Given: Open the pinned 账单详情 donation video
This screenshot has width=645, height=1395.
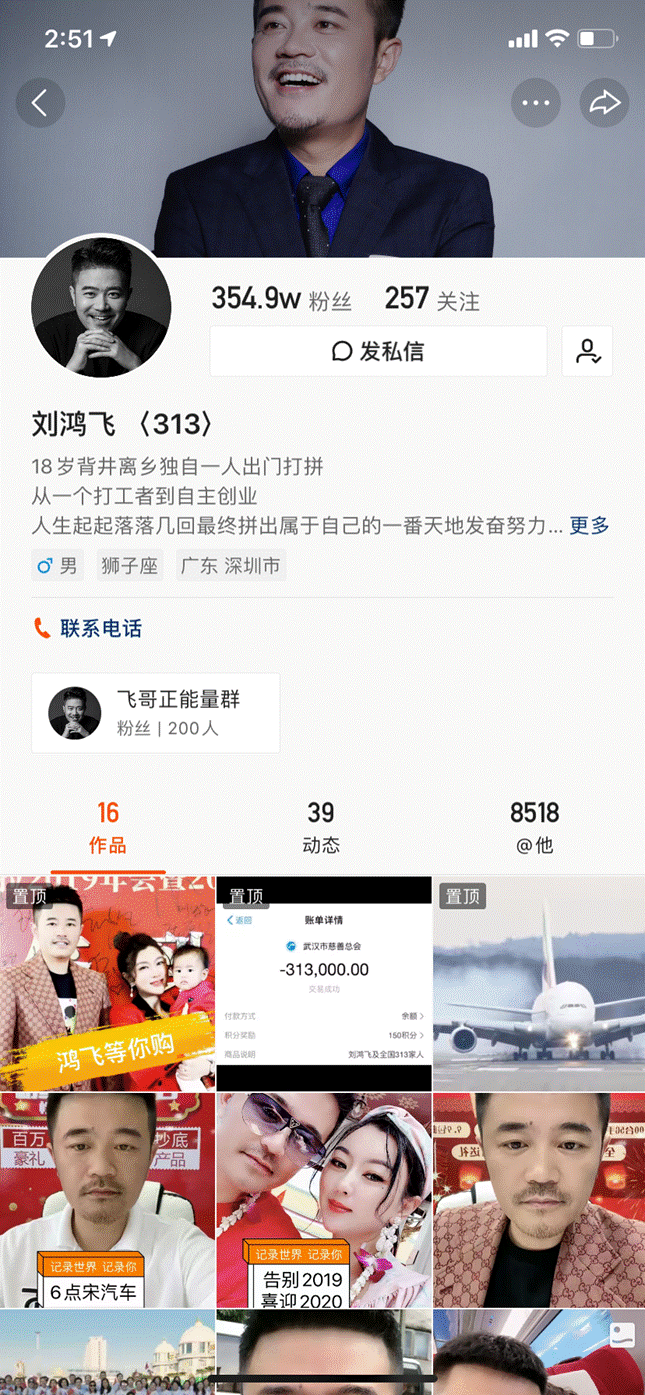Looking at the screenshot, I should (x=323, y=984).
